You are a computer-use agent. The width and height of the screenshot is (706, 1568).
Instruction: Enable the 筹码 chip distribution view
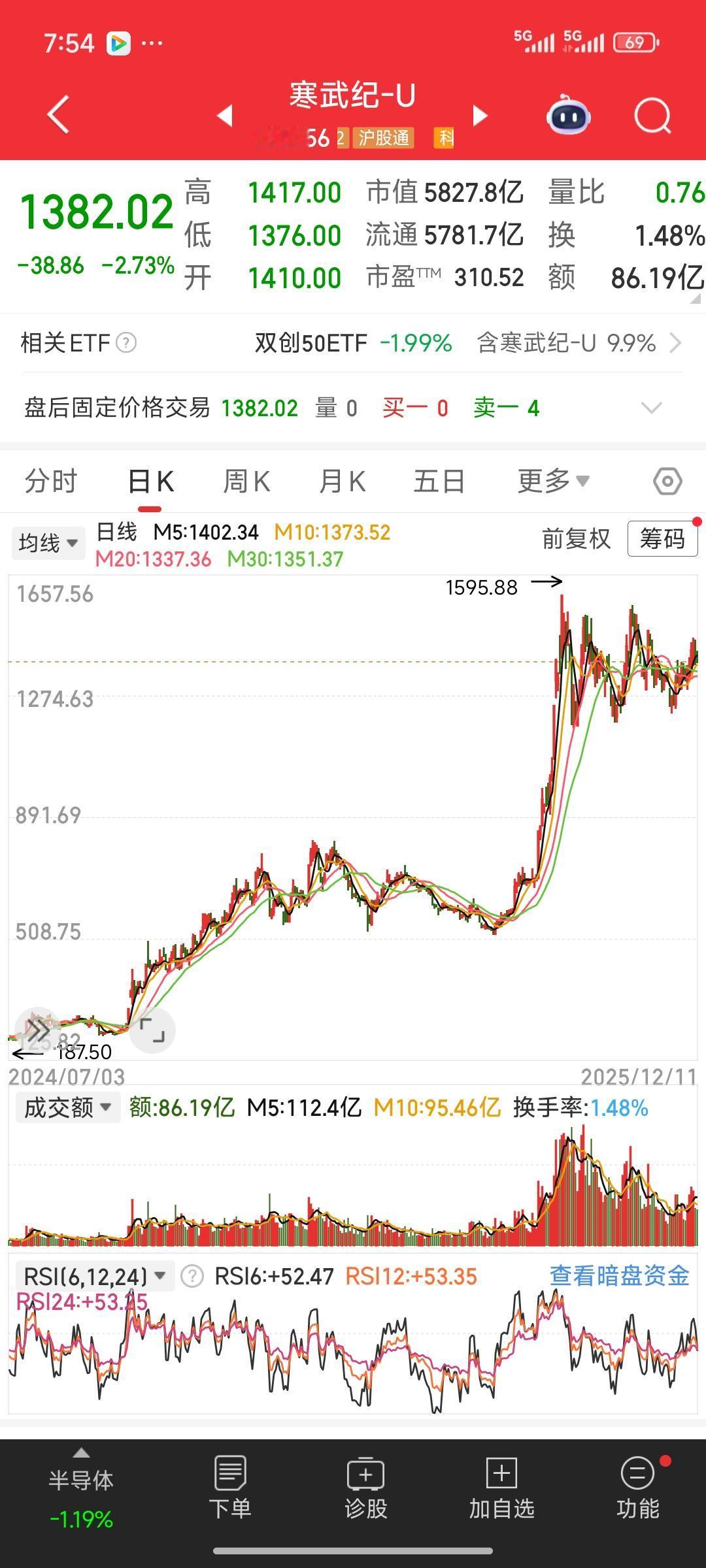click(x=662, y=540)
